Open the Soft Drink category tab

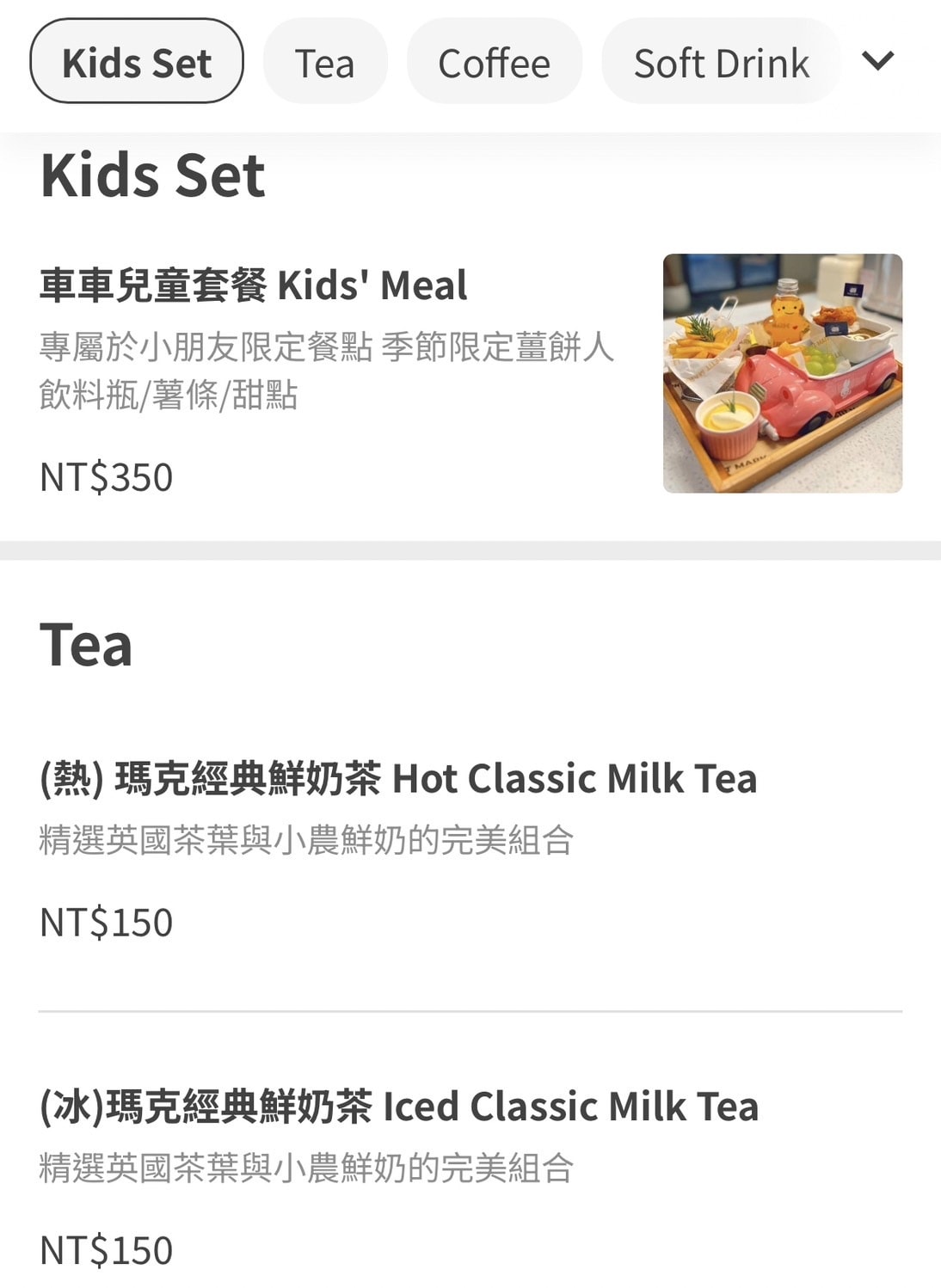(721, 62)
